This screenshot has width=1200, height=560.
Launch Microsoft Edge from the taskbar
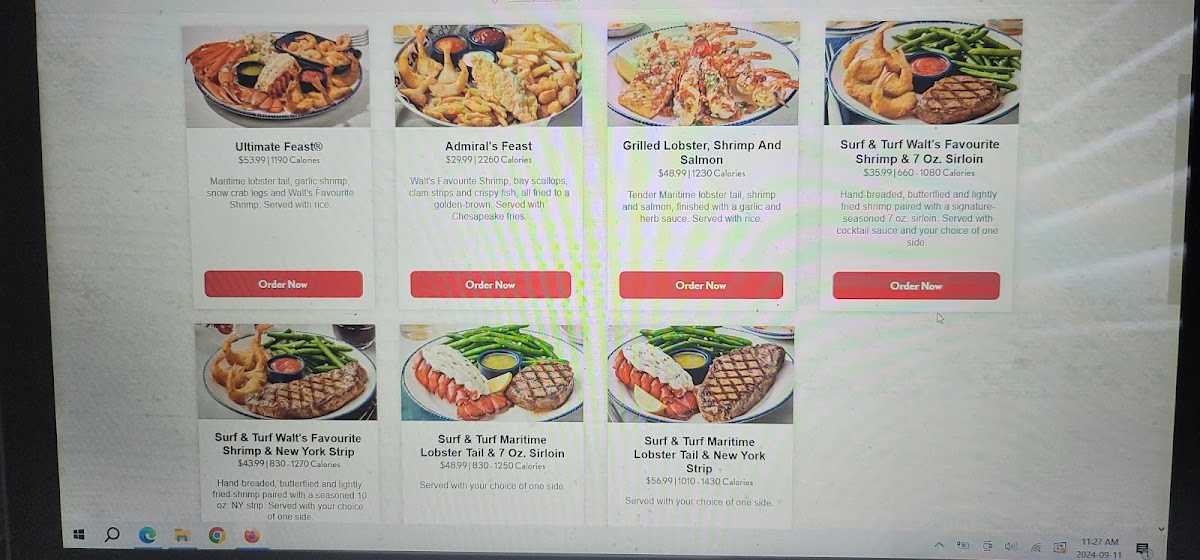click(147, 535)
